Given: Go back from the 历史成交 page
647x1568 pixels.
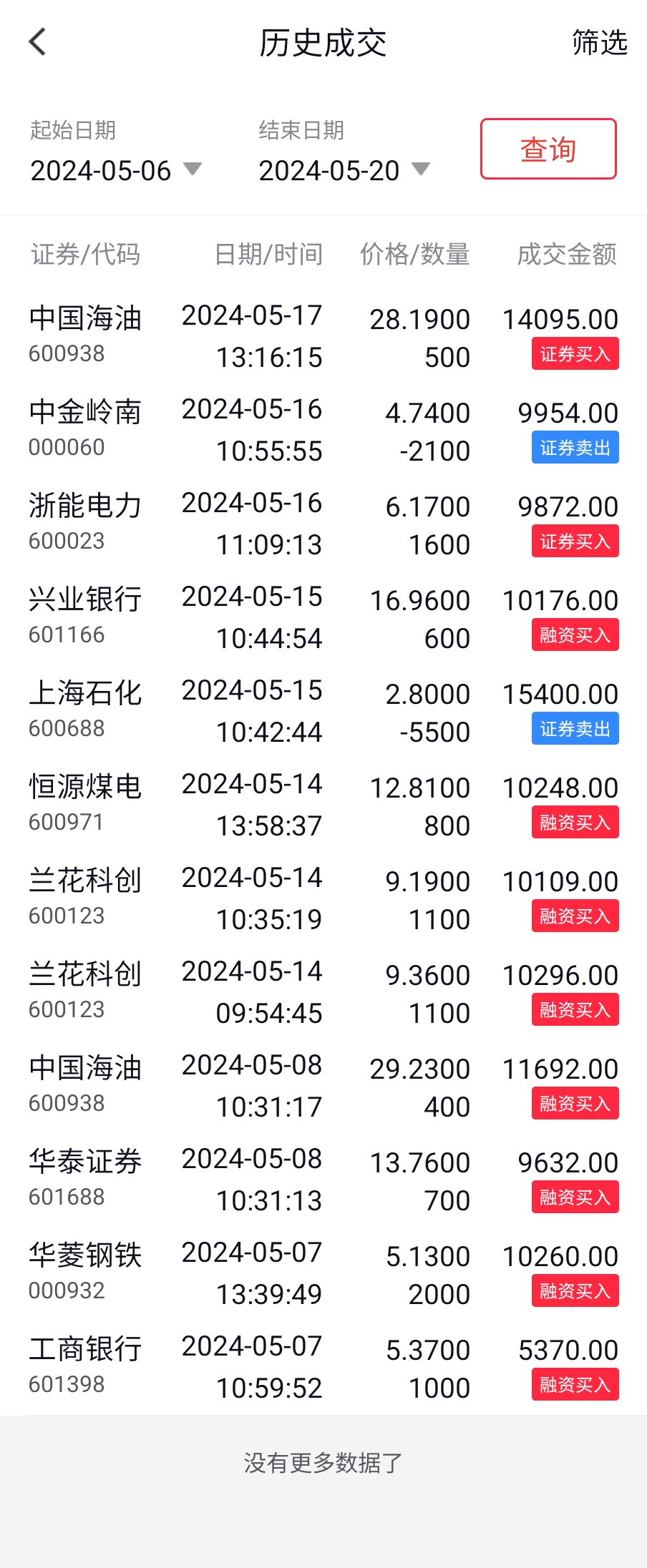Looking at the screenshot, I should click(x=37, y=42).
